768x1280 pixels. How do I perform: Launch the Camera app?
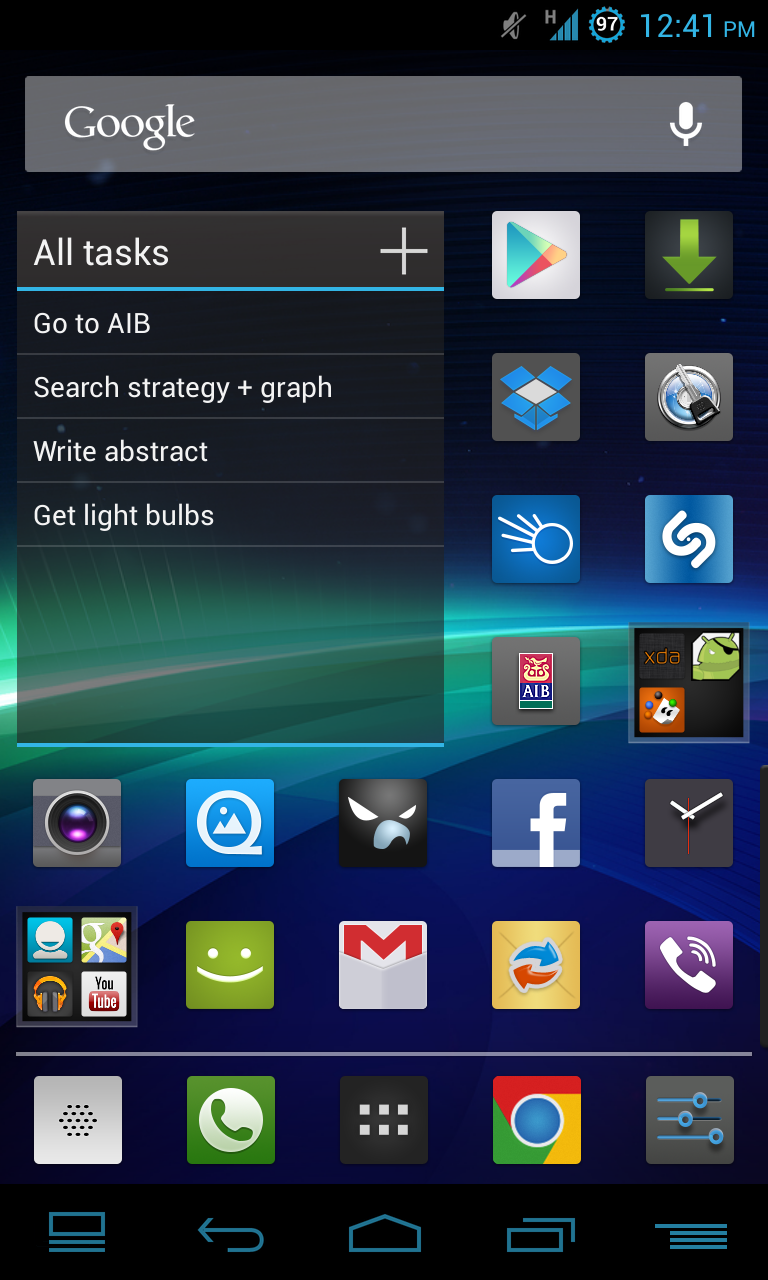click(77, 823)
